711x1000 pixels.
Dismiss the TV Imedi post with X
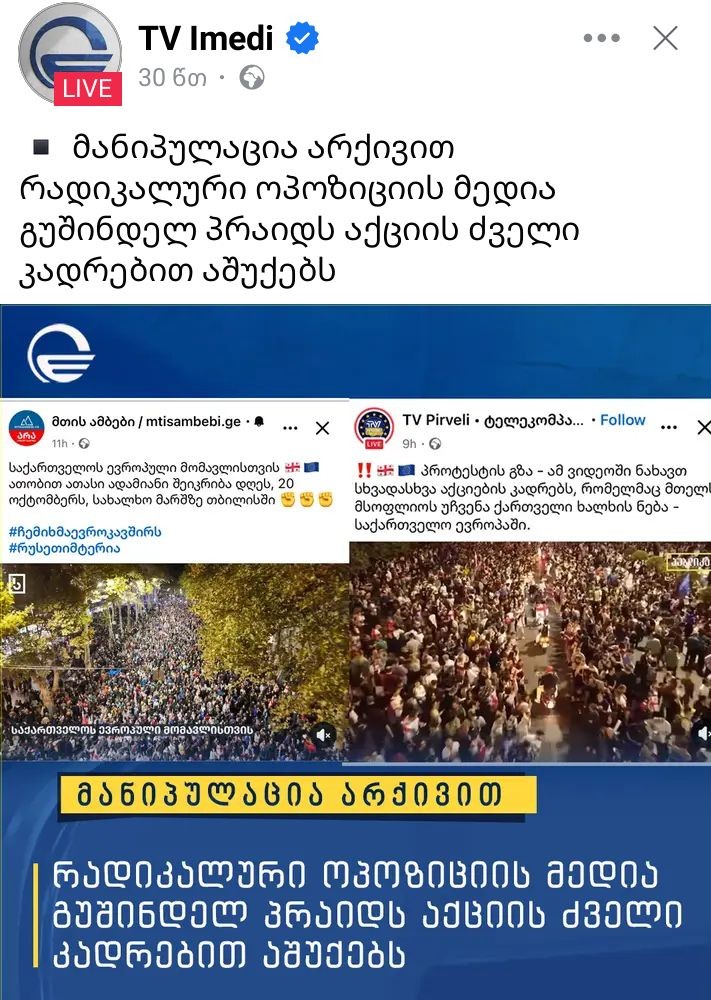point(665,38)
